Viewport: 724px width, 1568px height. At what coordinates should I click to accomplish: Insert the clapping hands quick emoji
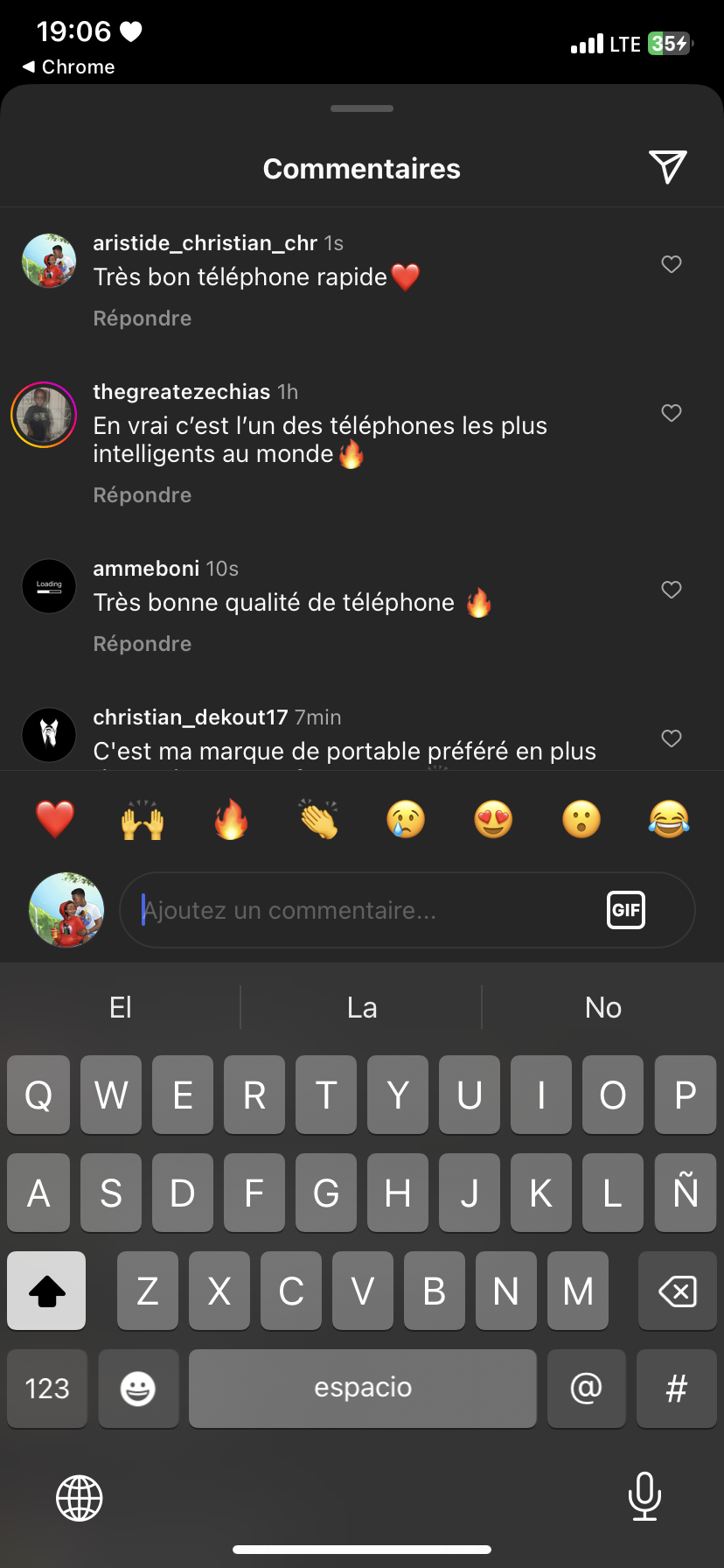[x=318, y=820]
